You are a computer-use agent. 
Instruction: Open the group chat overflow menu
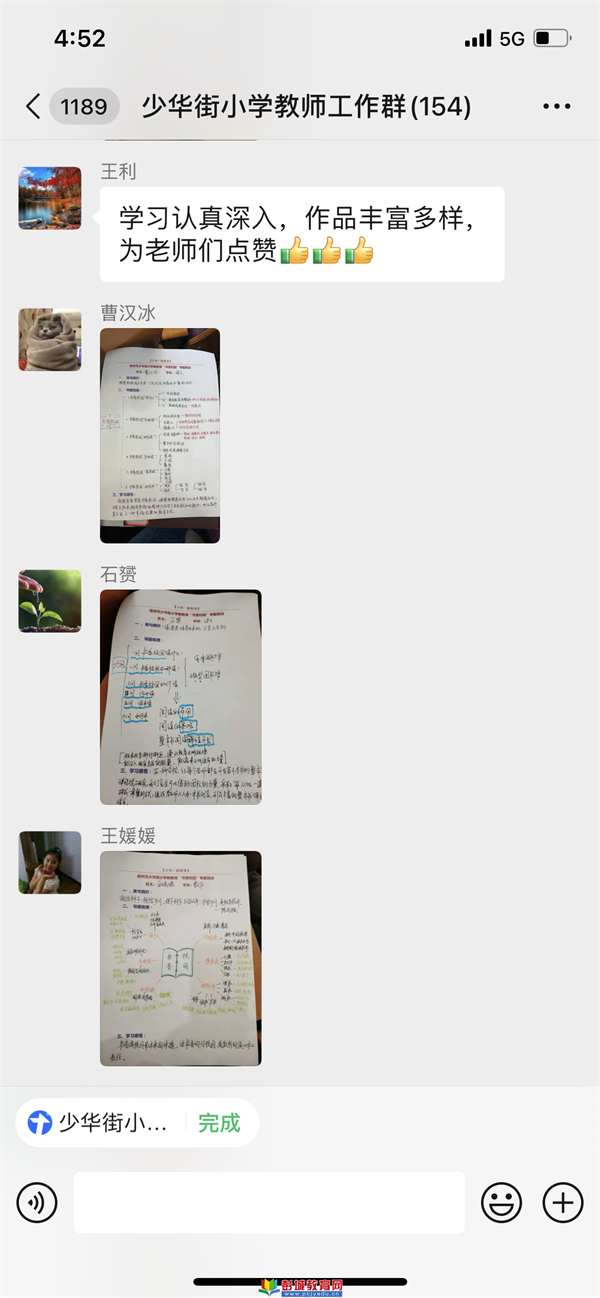coord(556,106)
